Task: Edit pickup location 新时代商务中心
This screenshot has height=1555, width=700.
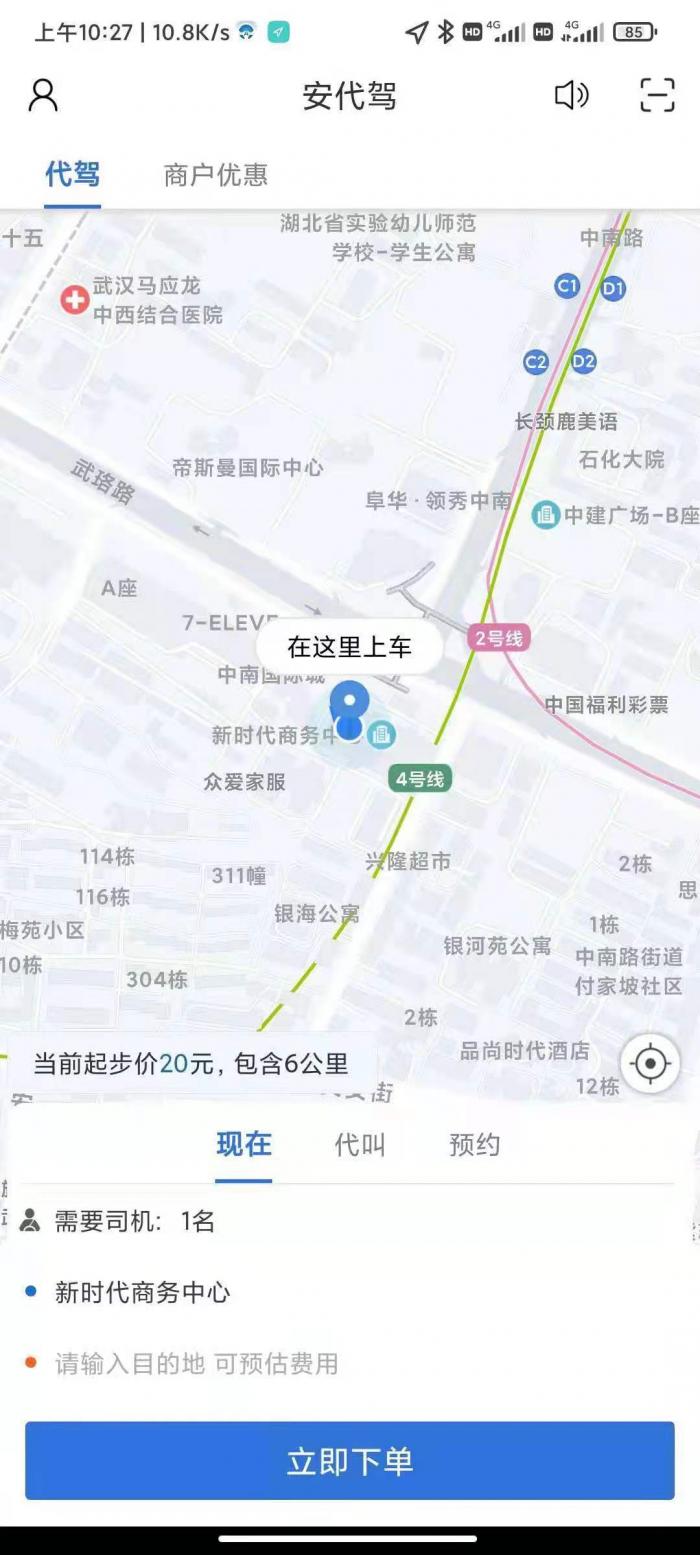Action: (x=142, y=1292)
